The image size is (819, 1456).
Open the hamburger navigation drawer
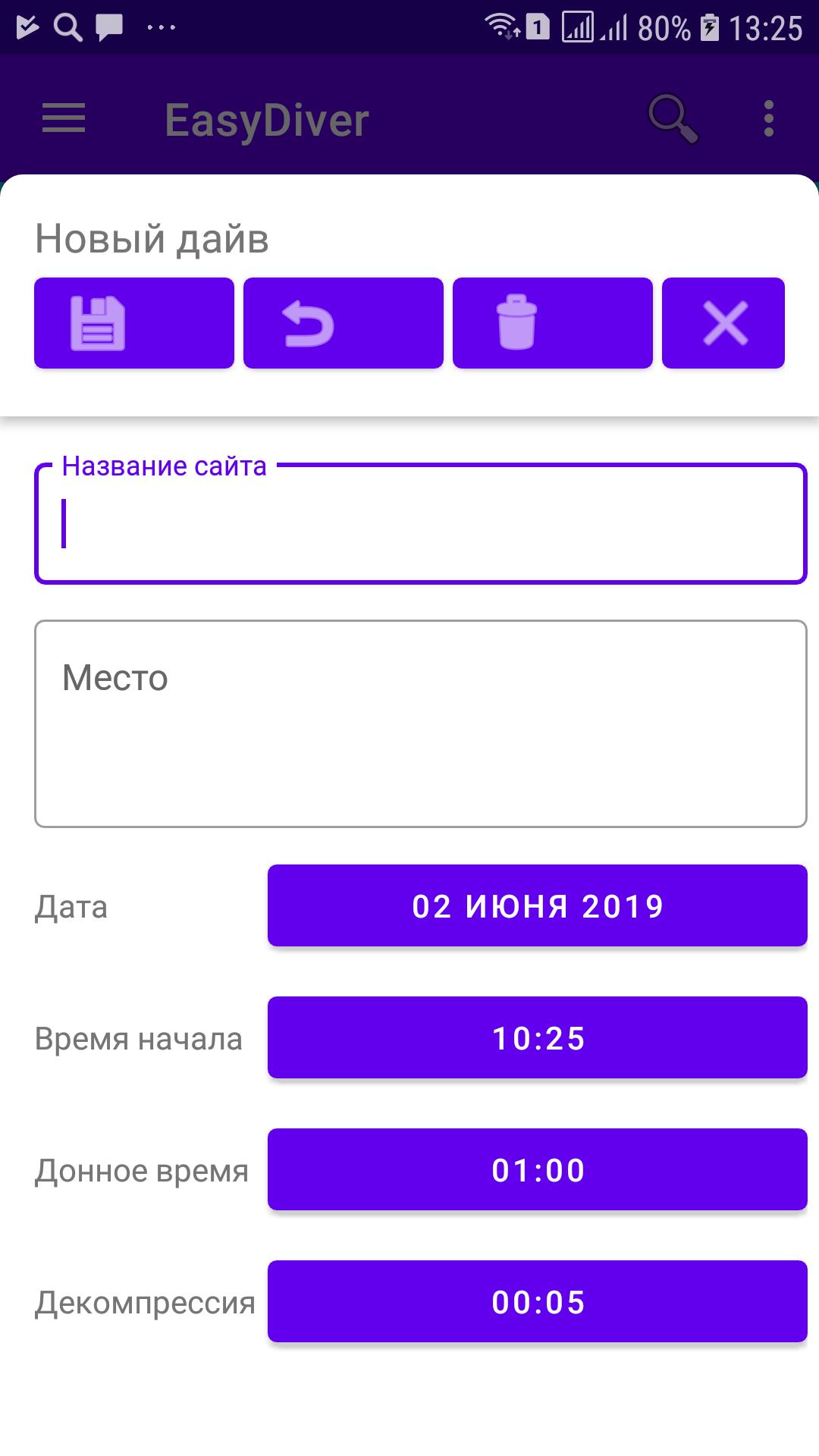pyautogui.click(x=64, y=119)
